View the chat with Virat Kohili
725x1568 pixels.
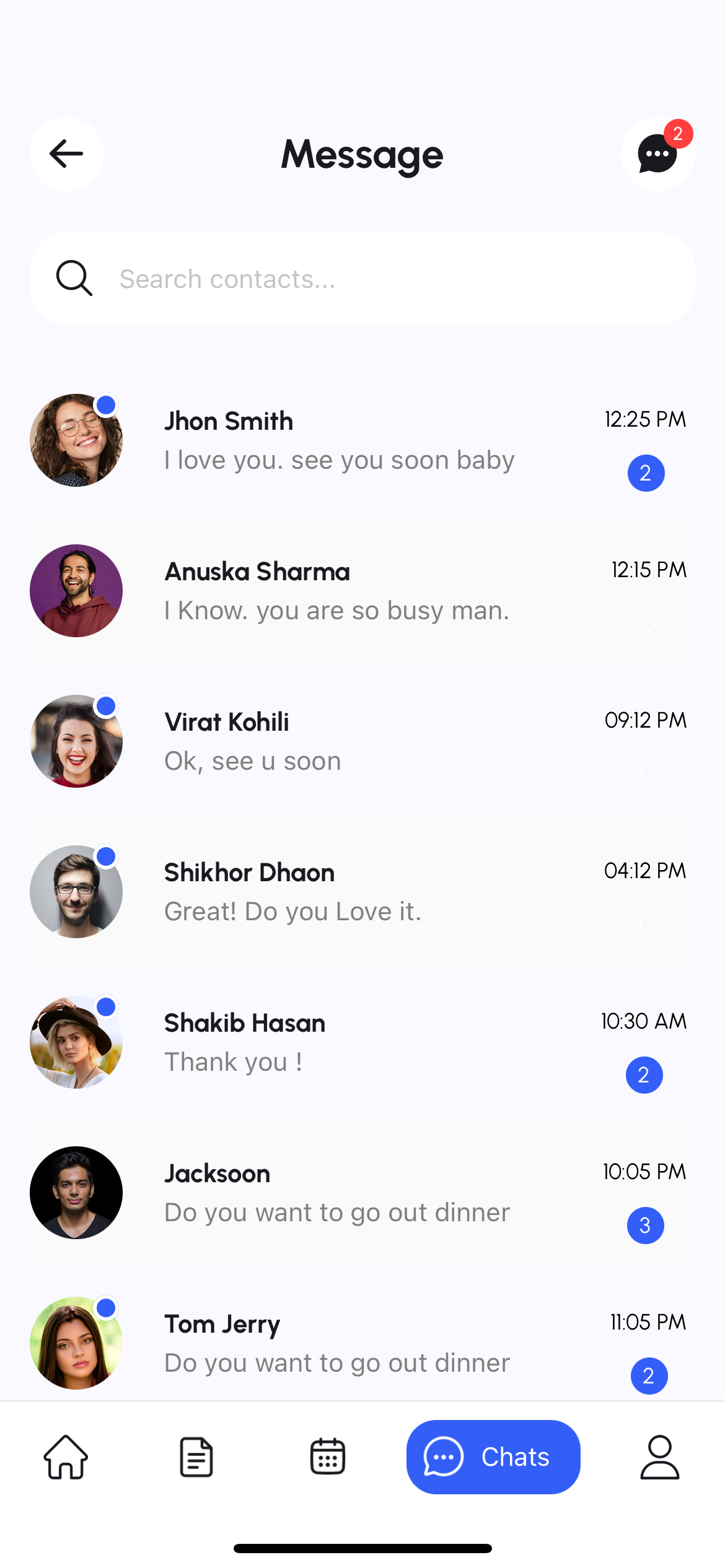(x=362, y=741)
